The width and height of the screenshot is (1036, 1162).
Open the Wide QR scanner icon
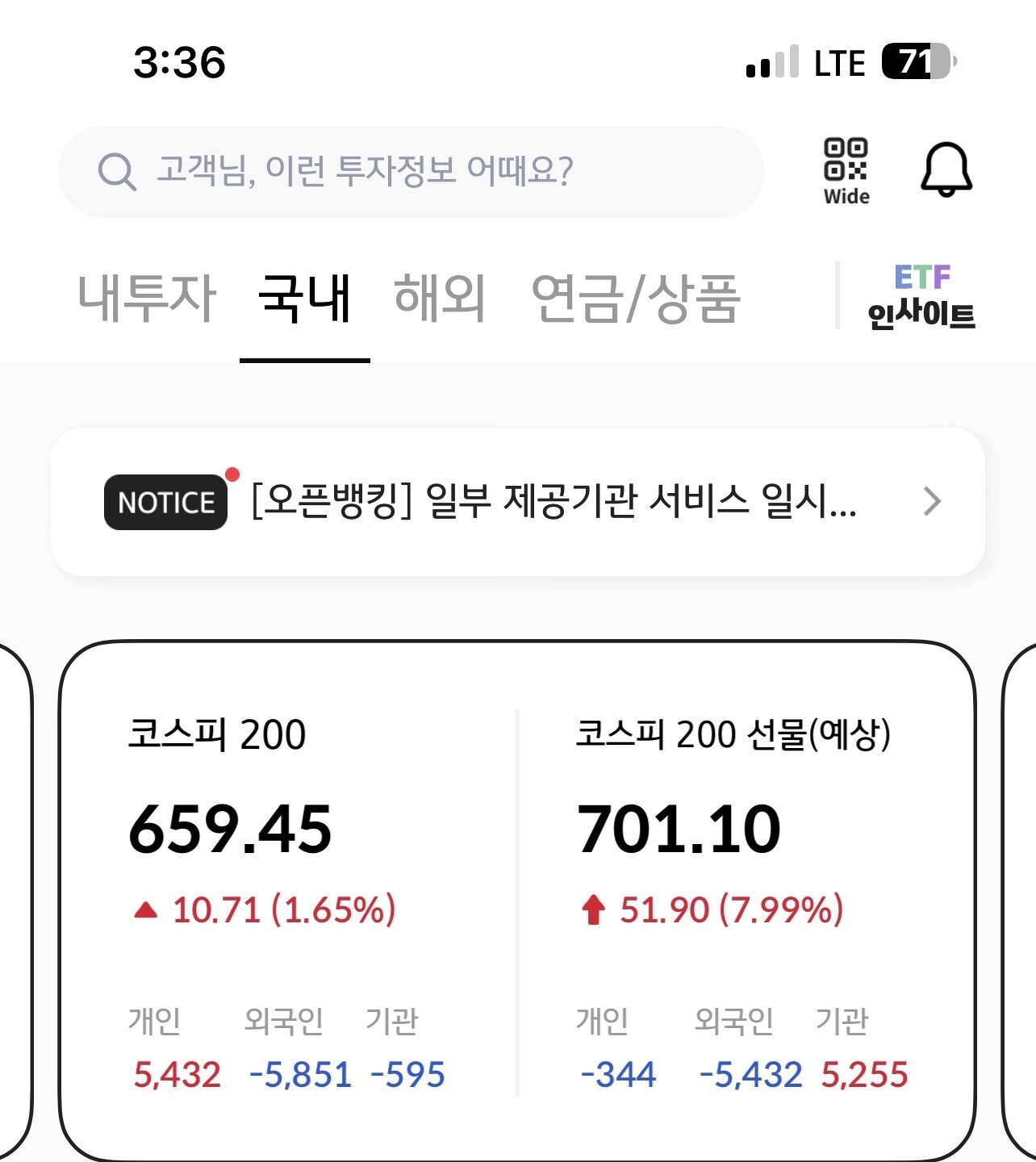tap(846, 171)
